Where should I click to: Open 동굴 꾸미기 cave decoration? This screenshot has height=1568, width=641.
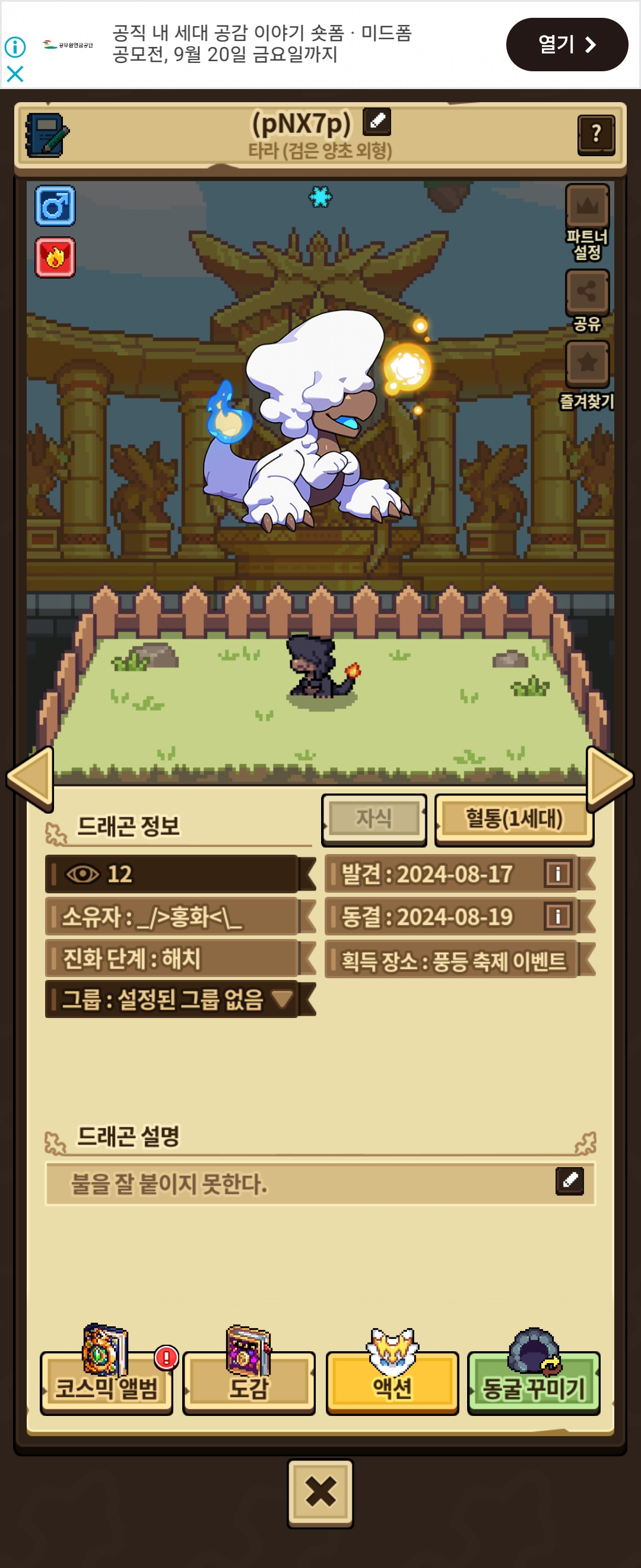tap(534, 1388)
